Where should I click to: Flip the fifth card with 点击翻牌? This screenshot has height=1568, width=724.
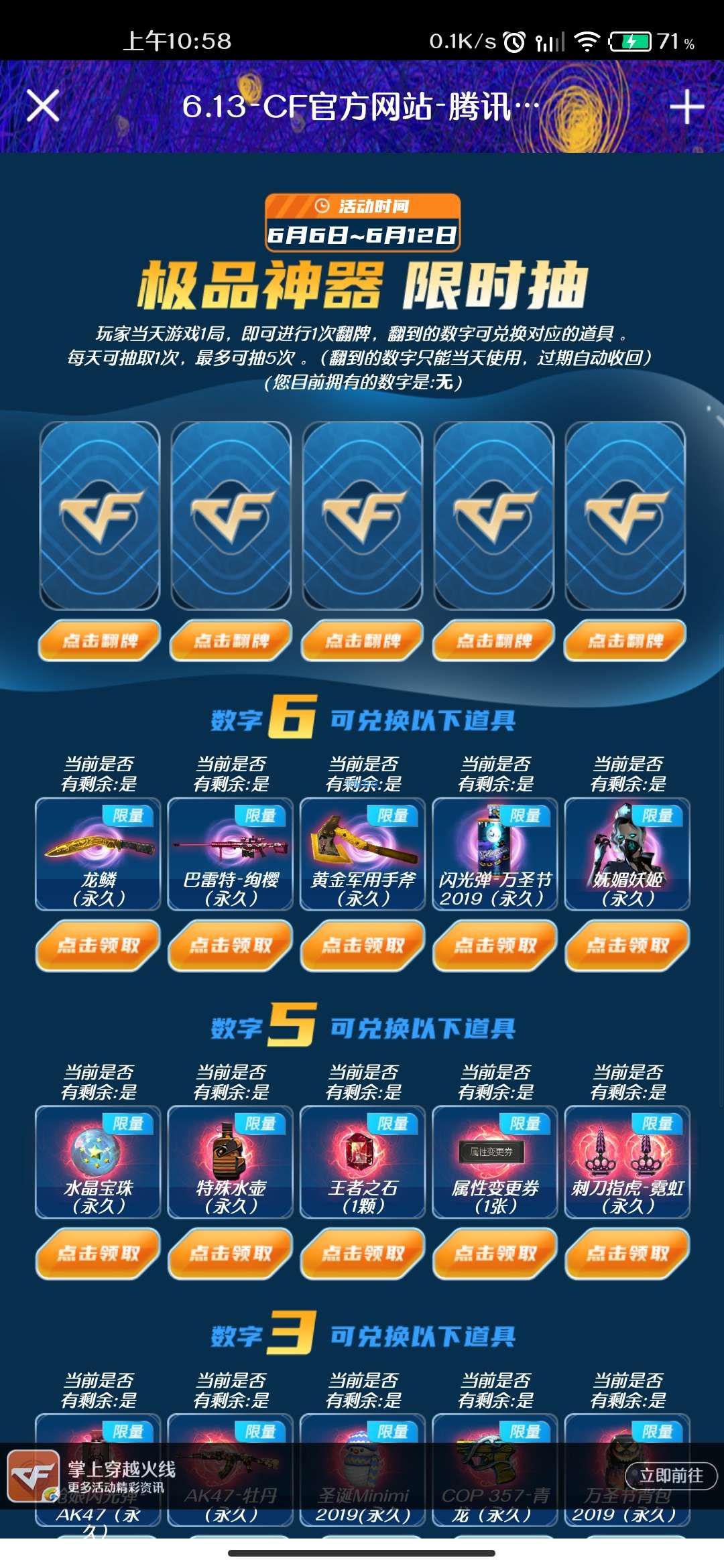625,641
